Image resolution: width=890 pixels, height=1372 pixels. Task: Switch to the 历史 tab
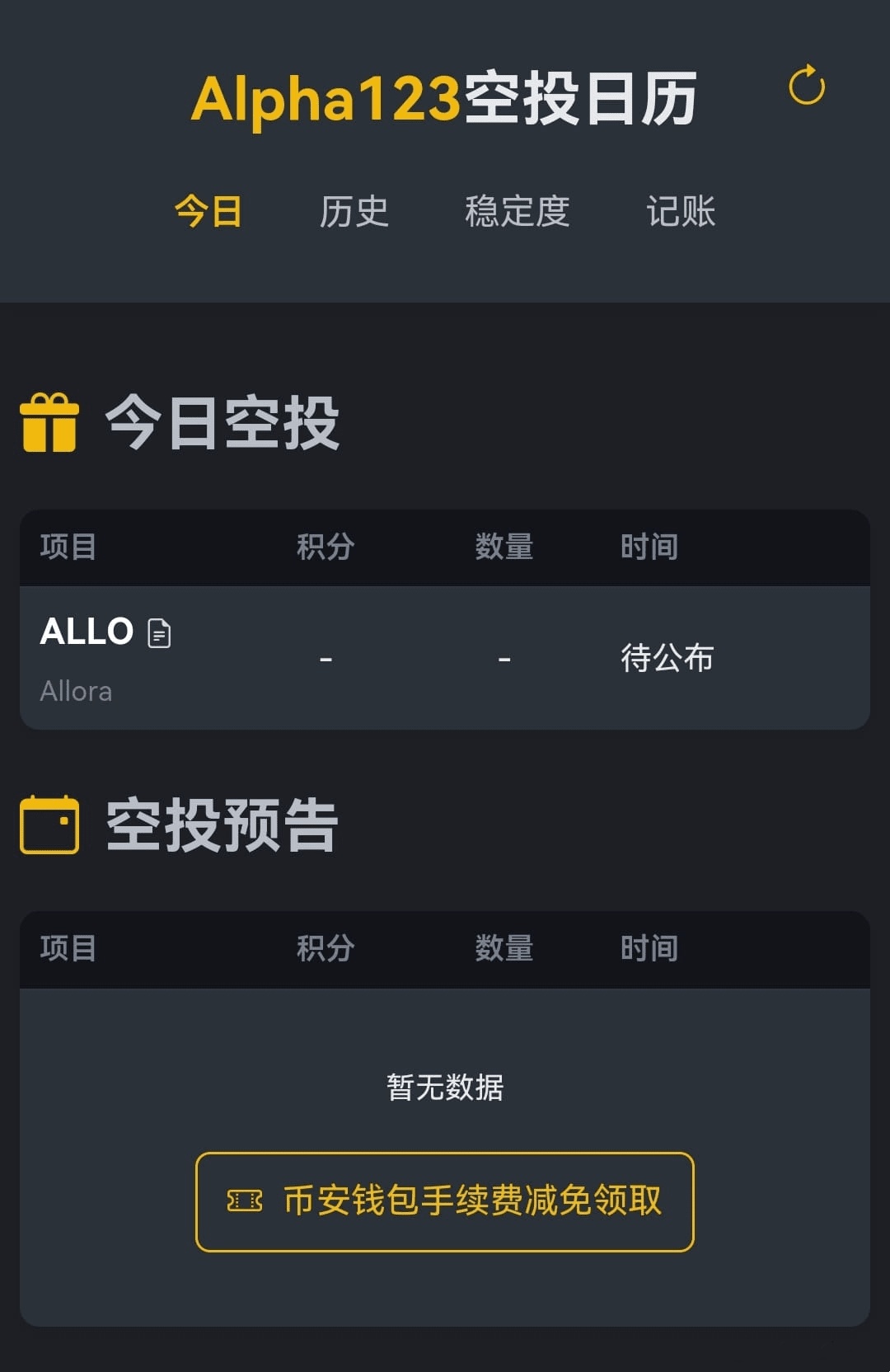click(x=354, y=211)
